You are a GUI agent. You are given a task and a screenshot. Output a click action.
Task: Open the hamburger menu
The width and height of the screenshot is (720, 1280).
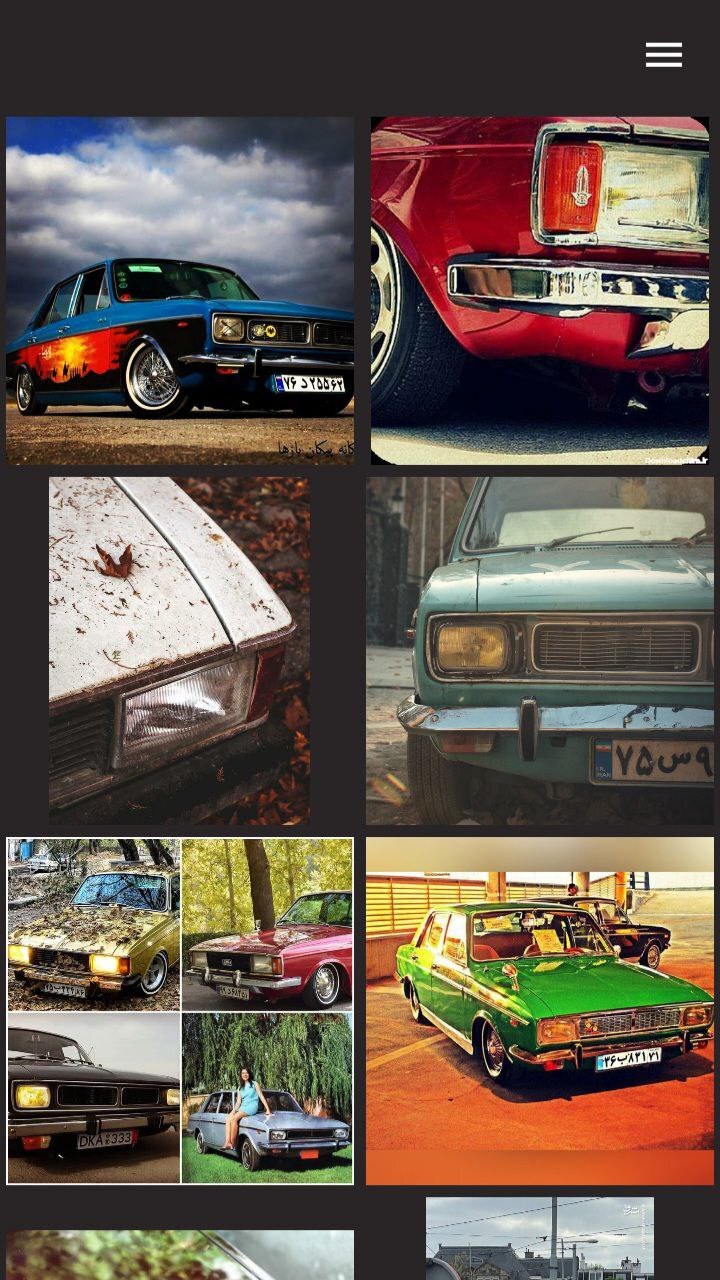(664, 55)
